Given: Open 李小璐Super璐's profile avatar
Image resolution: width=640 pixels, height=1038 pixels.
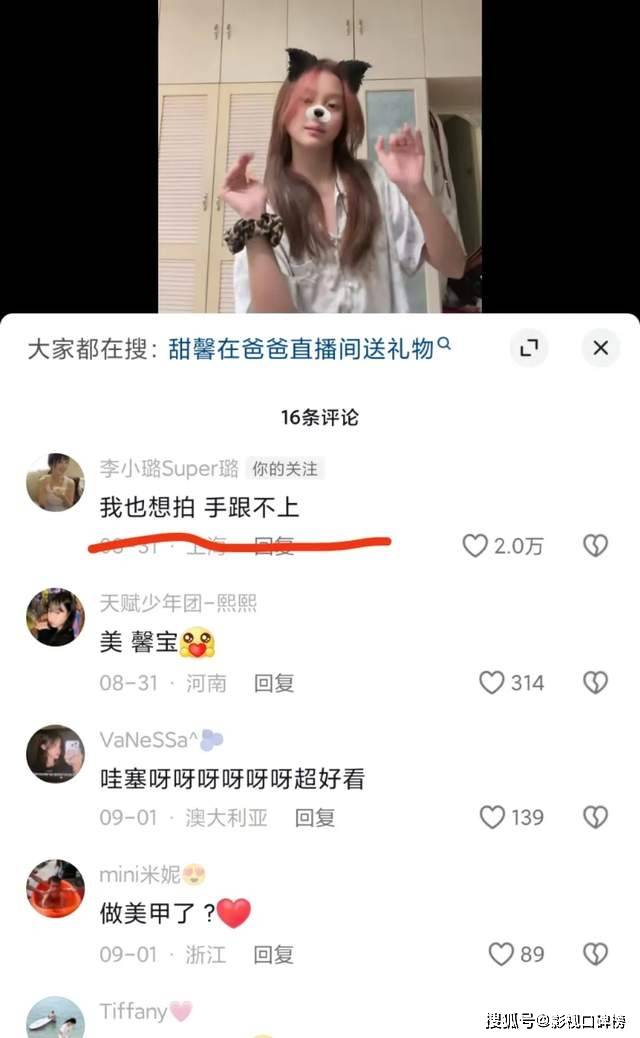Looking at the screenshot, I should pos(55,482).
